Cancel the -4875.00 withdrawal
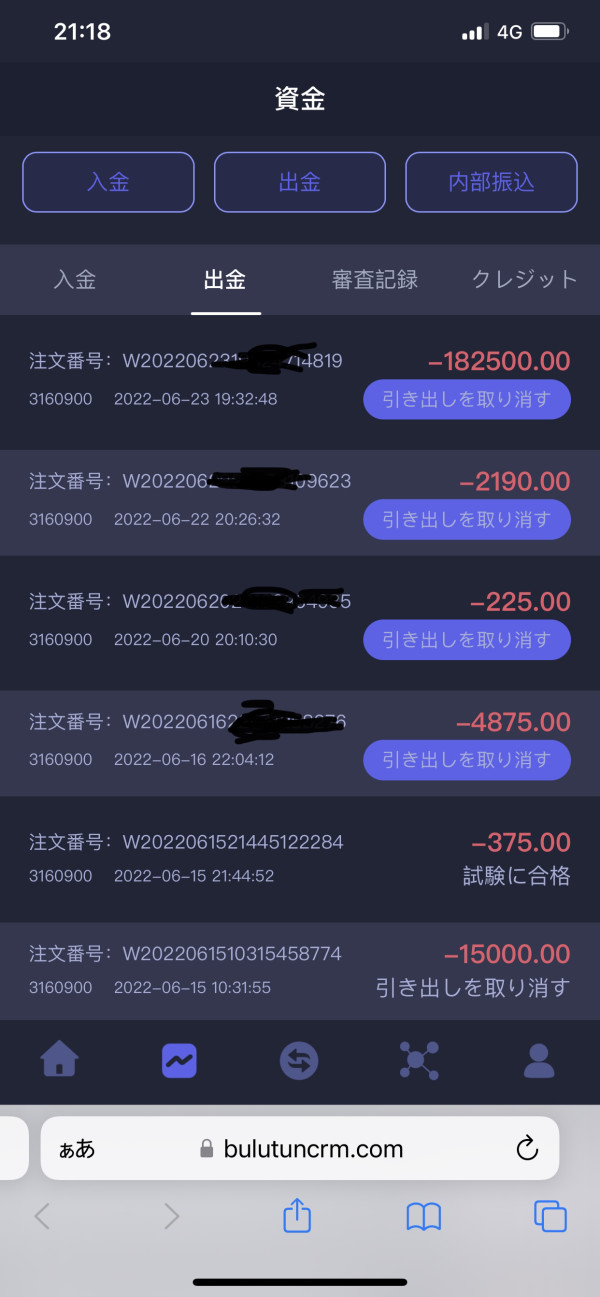600x1297 pixels. 467,759
